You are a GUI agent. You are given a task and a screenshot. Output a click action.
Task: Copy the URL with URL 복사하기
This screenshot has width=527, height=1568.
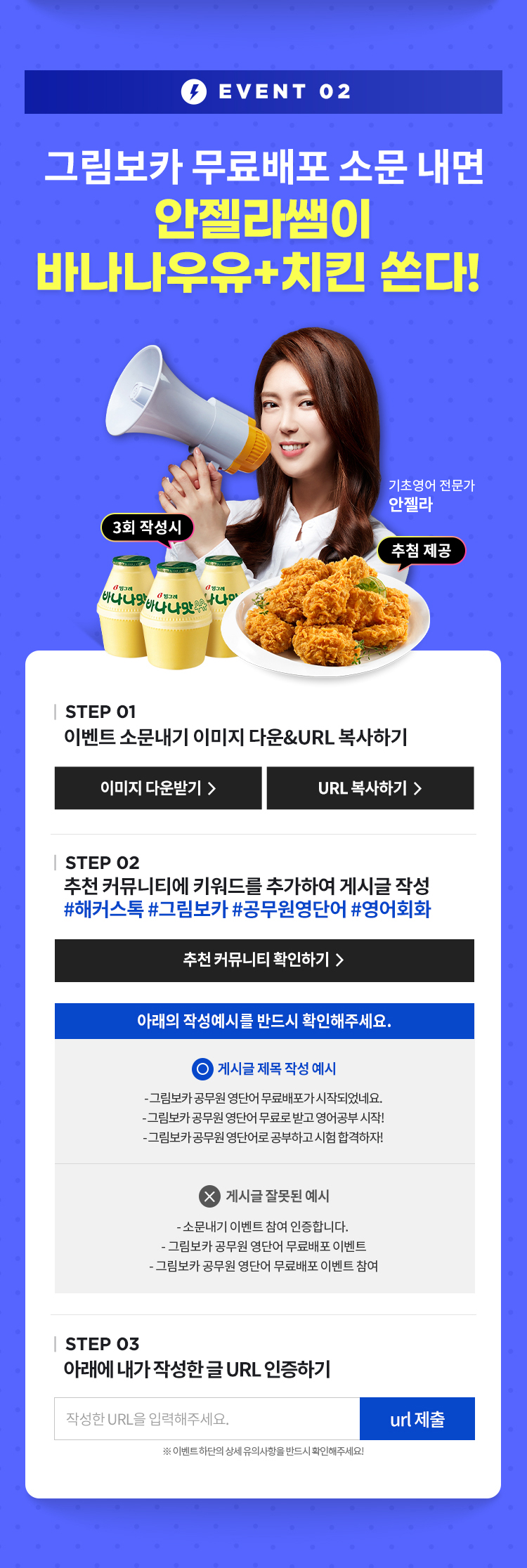(370, 788)
